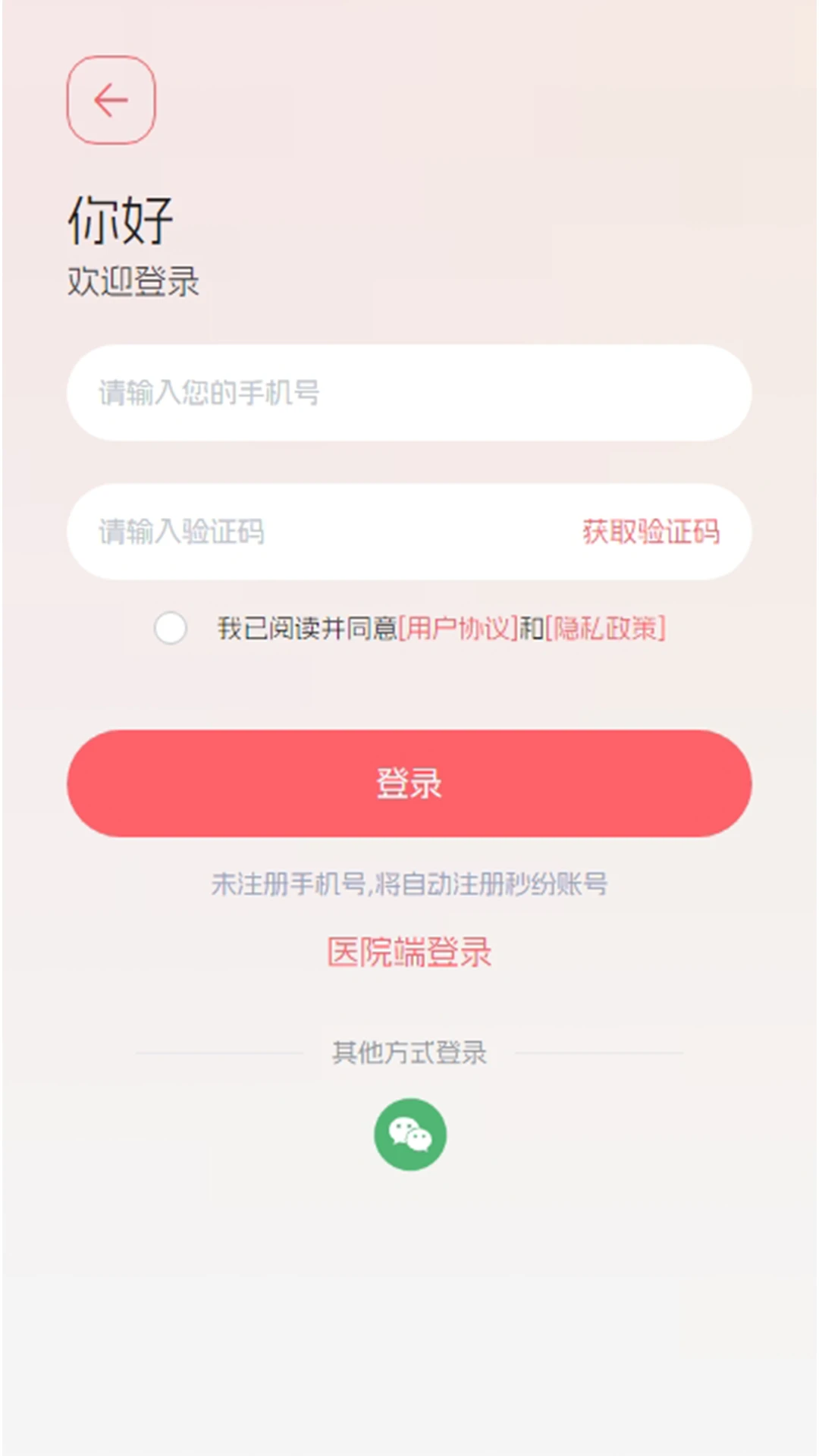
Task: Request SMS verification with 获取验证码
Action: [x=651, y=531]
